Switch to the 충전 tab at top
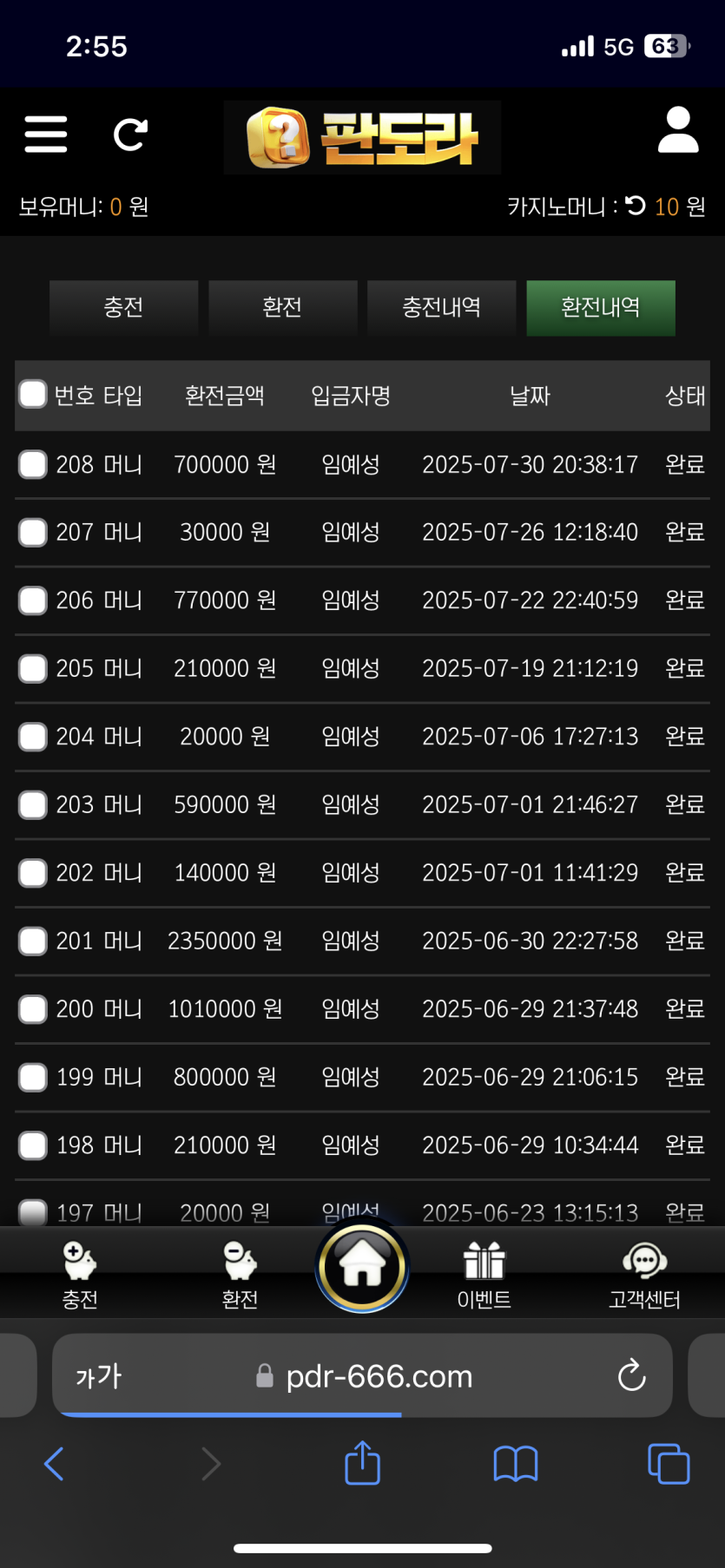Image resolution: width=725 pixels, height=1568 pixels. tap(123, 307)
